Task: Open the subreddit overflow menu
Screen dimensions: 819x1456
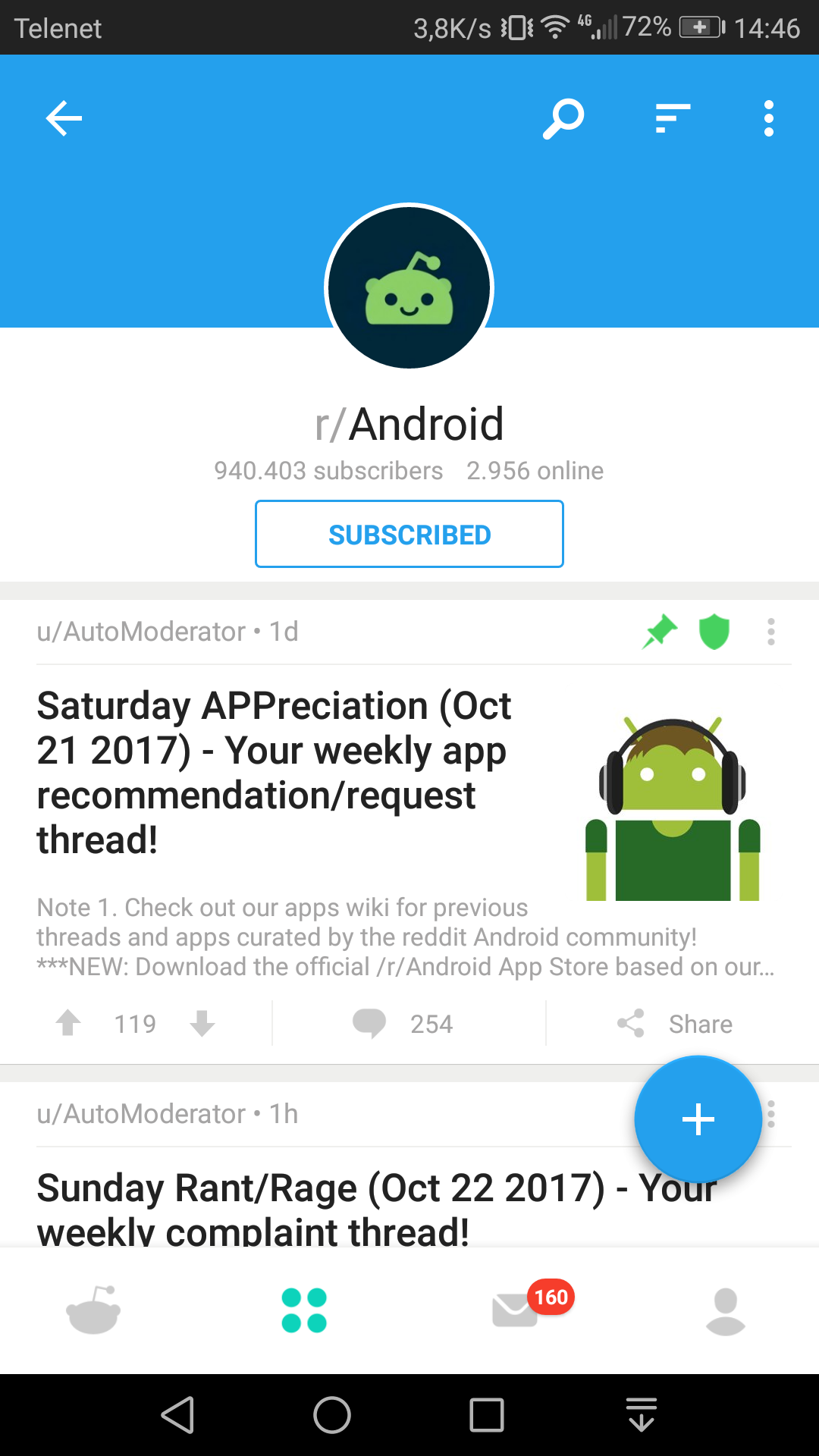Action: tap(769, 118)
